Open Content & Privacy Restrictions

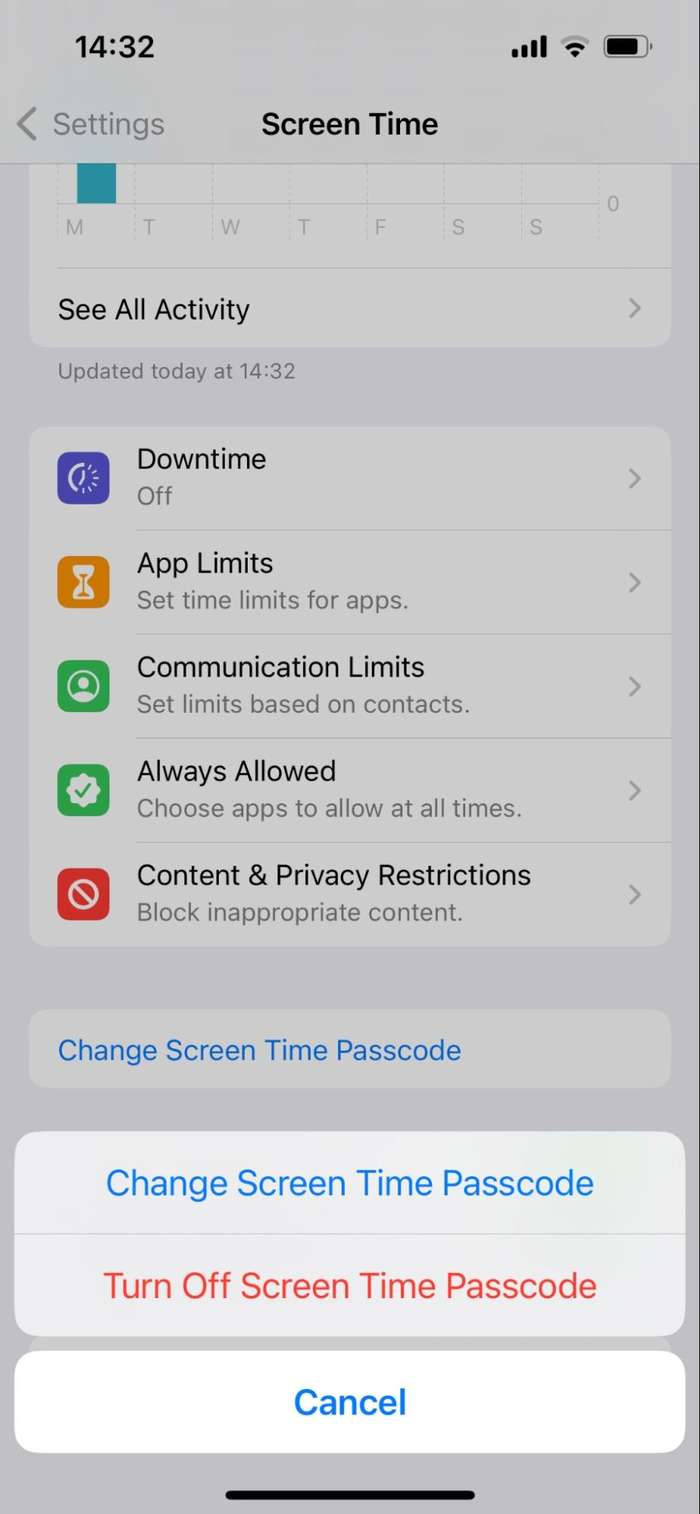tap(350, 893)
